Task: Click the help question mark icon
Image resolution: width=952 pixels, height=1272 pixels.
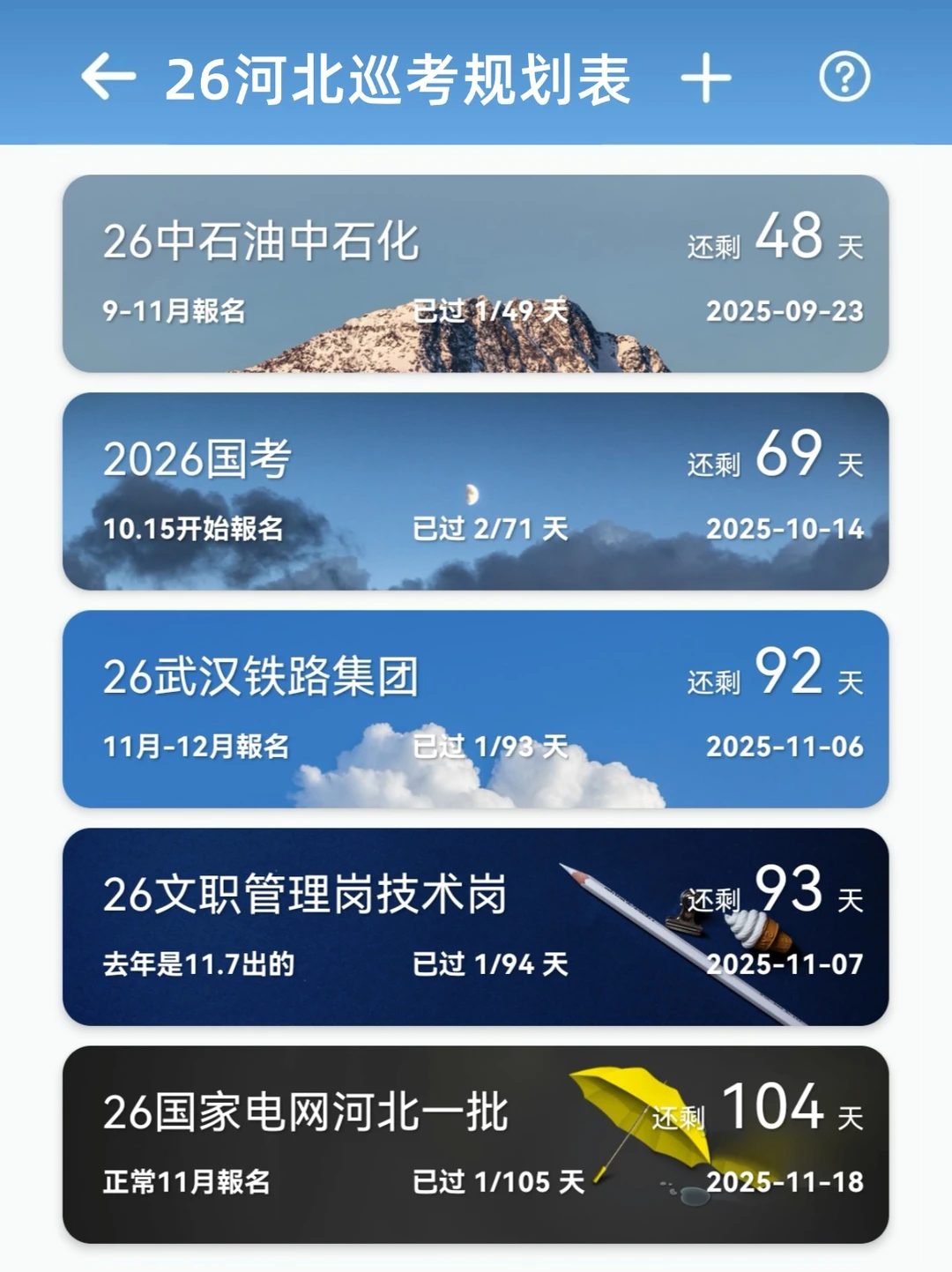Action: click(844, 78)
